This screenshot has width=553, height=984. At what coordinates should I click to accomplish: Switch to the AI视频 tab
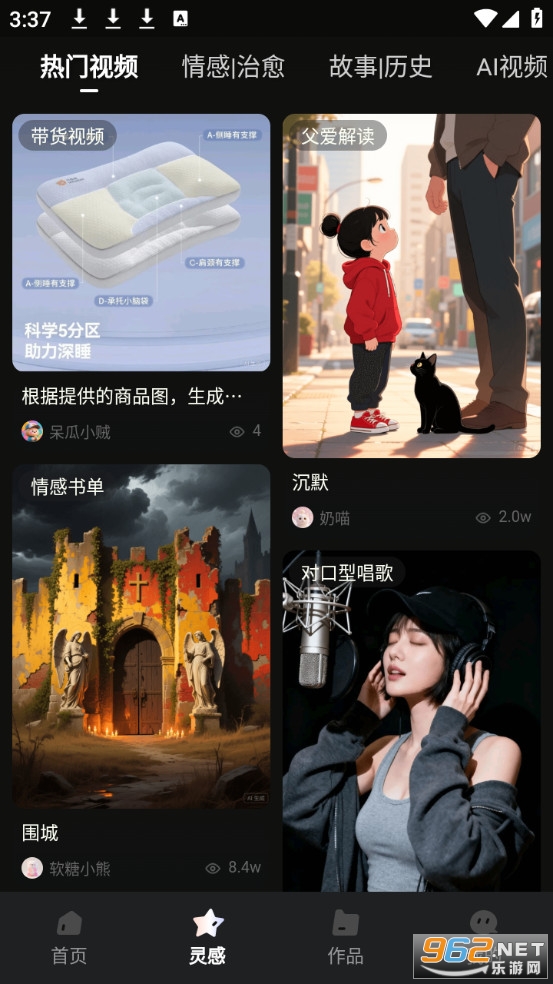(x=512, y=67)
